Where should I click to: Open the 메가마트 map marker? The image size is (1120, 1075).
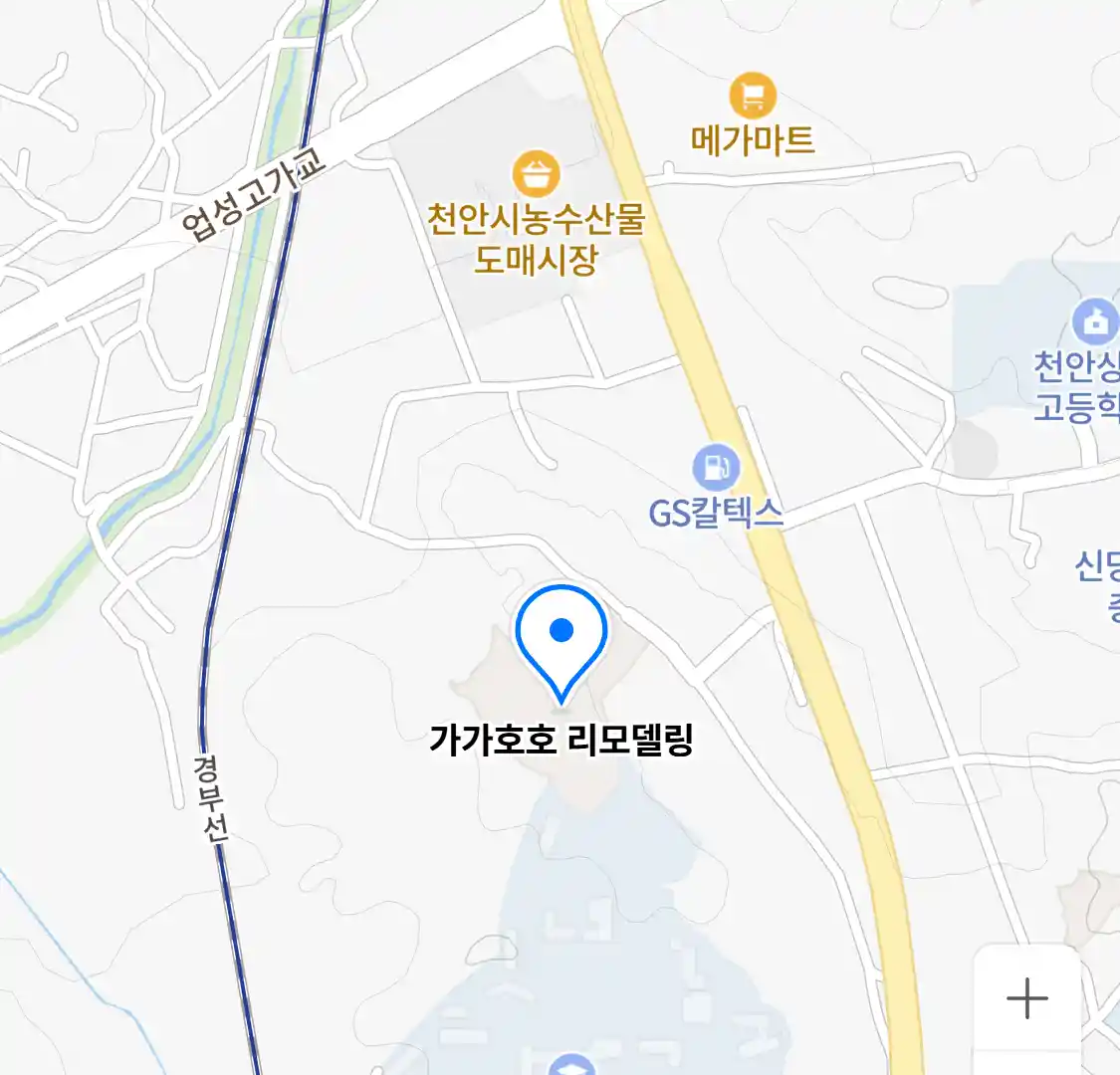pyautogui.click(x=753, y=98)
